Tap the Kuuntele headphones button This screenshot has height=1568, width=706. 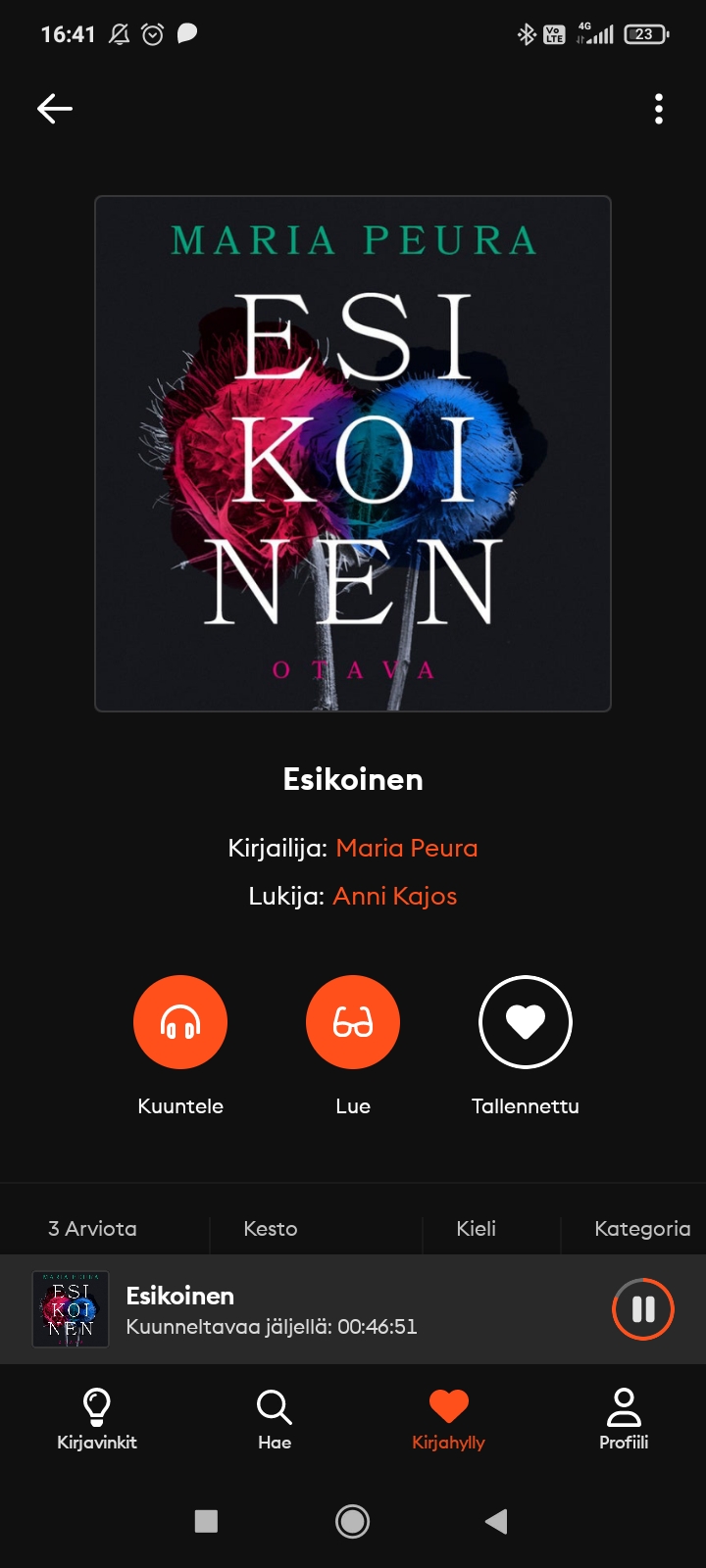(x=180, y=1022)
